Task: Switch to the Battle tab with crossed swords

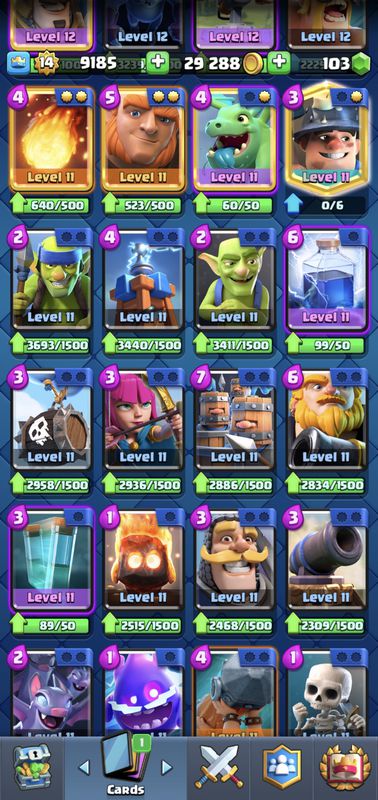Action: (219, 768)
